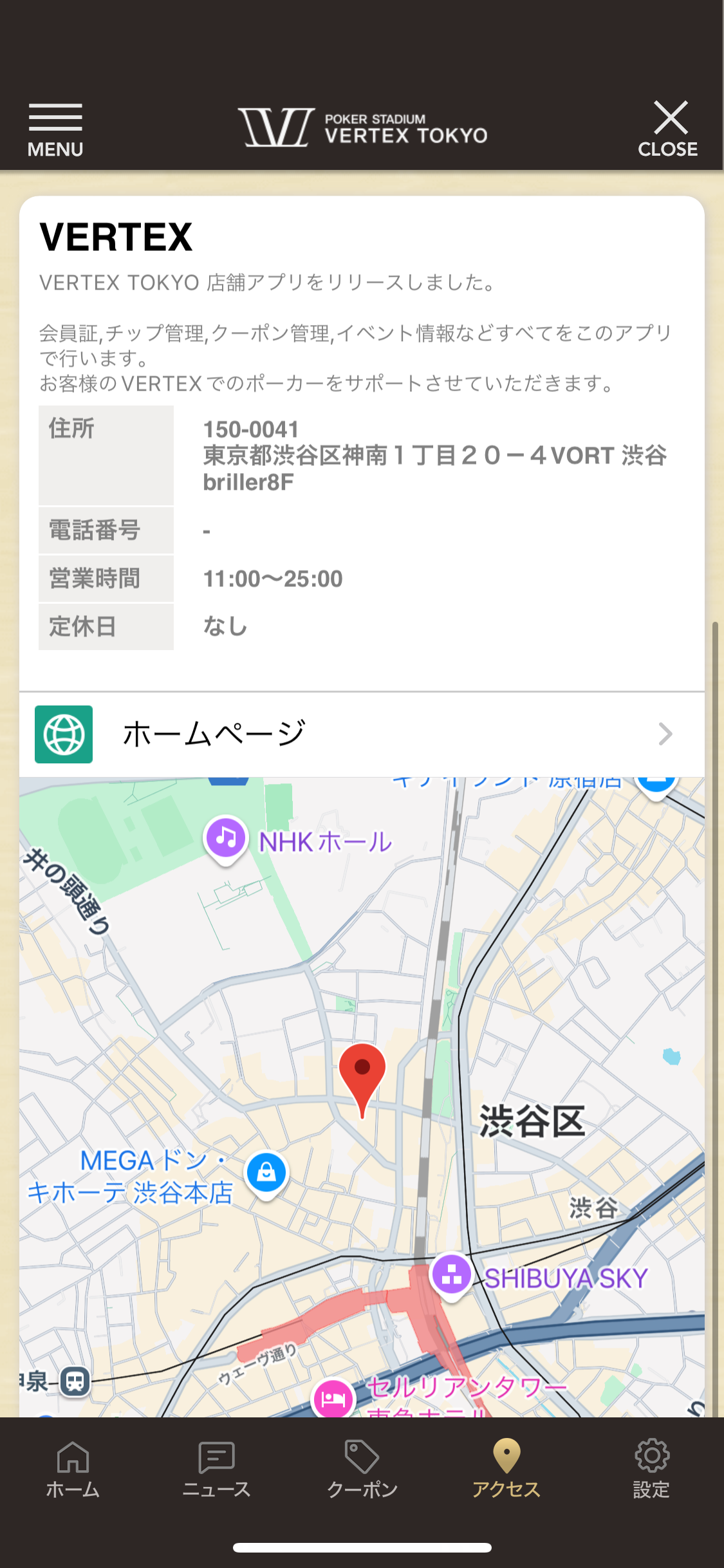Tap the green globe icon beside ホームページ
Viewport: 724px width, 1568px height.
[x=64, y=733]
